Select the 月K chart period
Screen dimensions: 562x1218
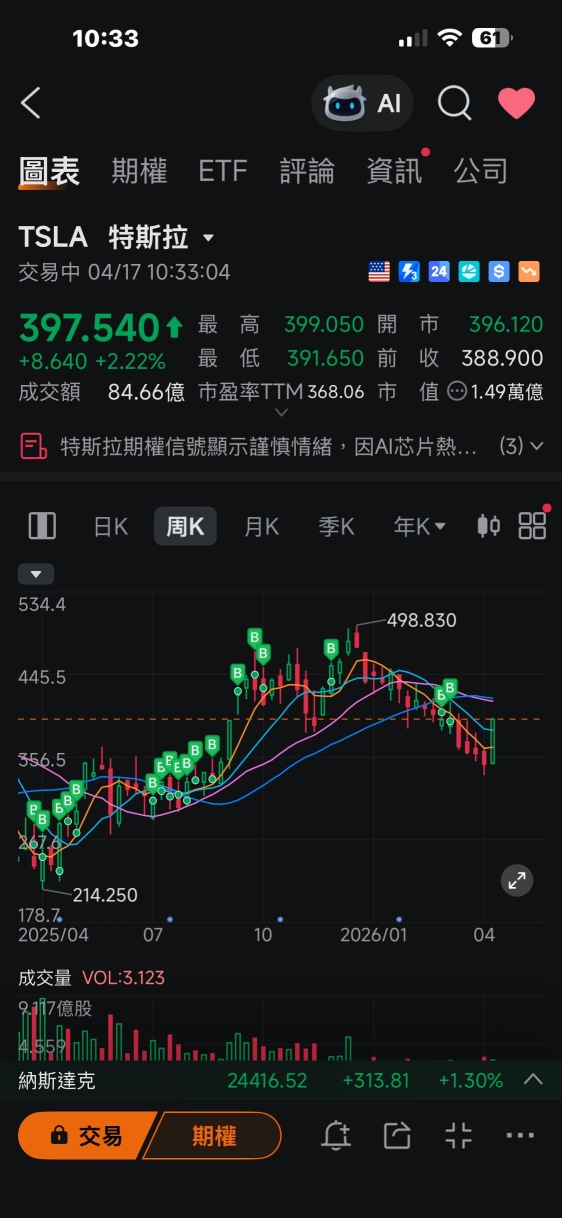click(262, 527)
